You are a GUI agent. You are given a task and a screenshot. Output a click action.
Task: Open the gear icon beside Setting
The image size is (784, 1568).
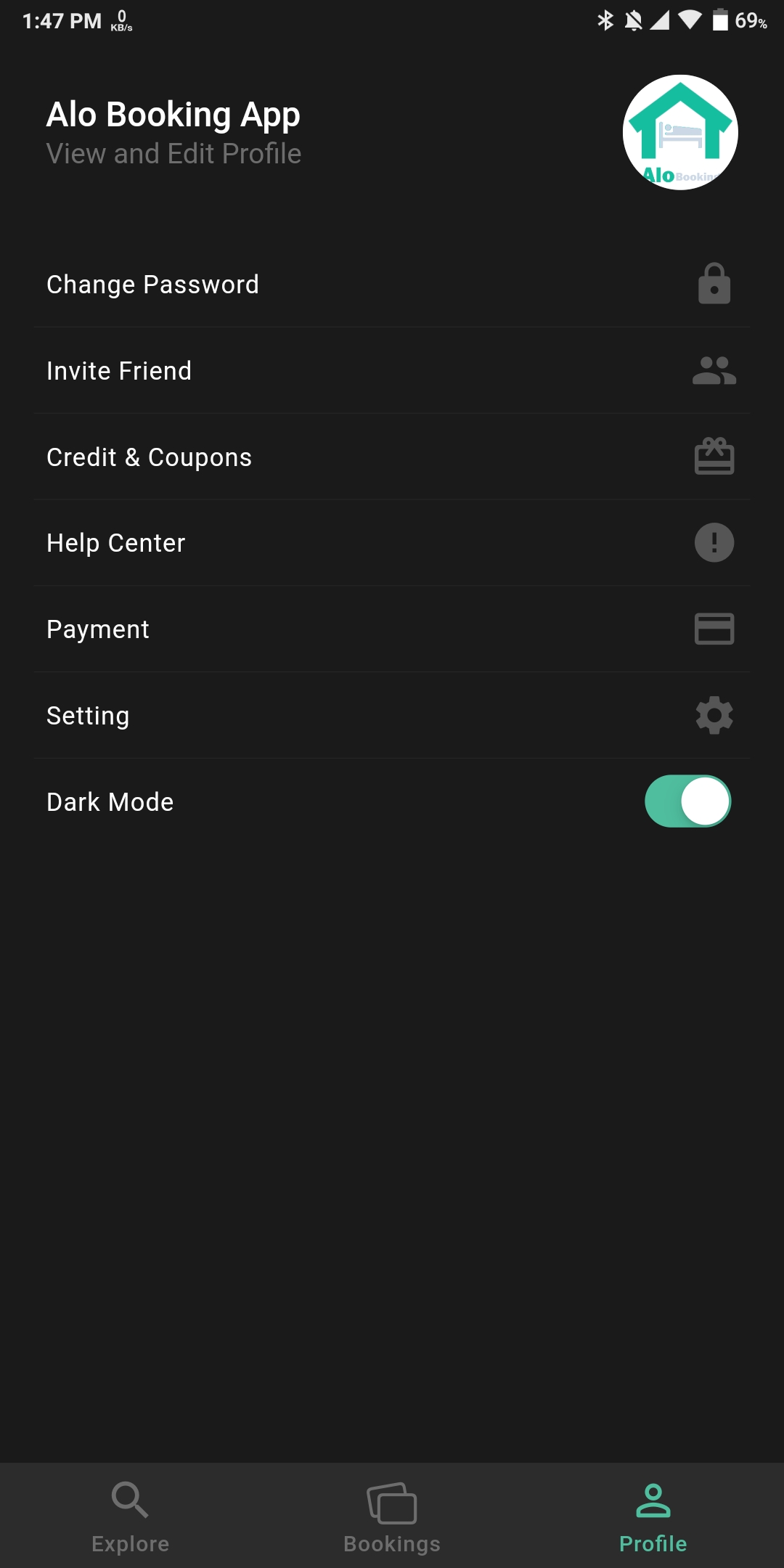(714, 715)
